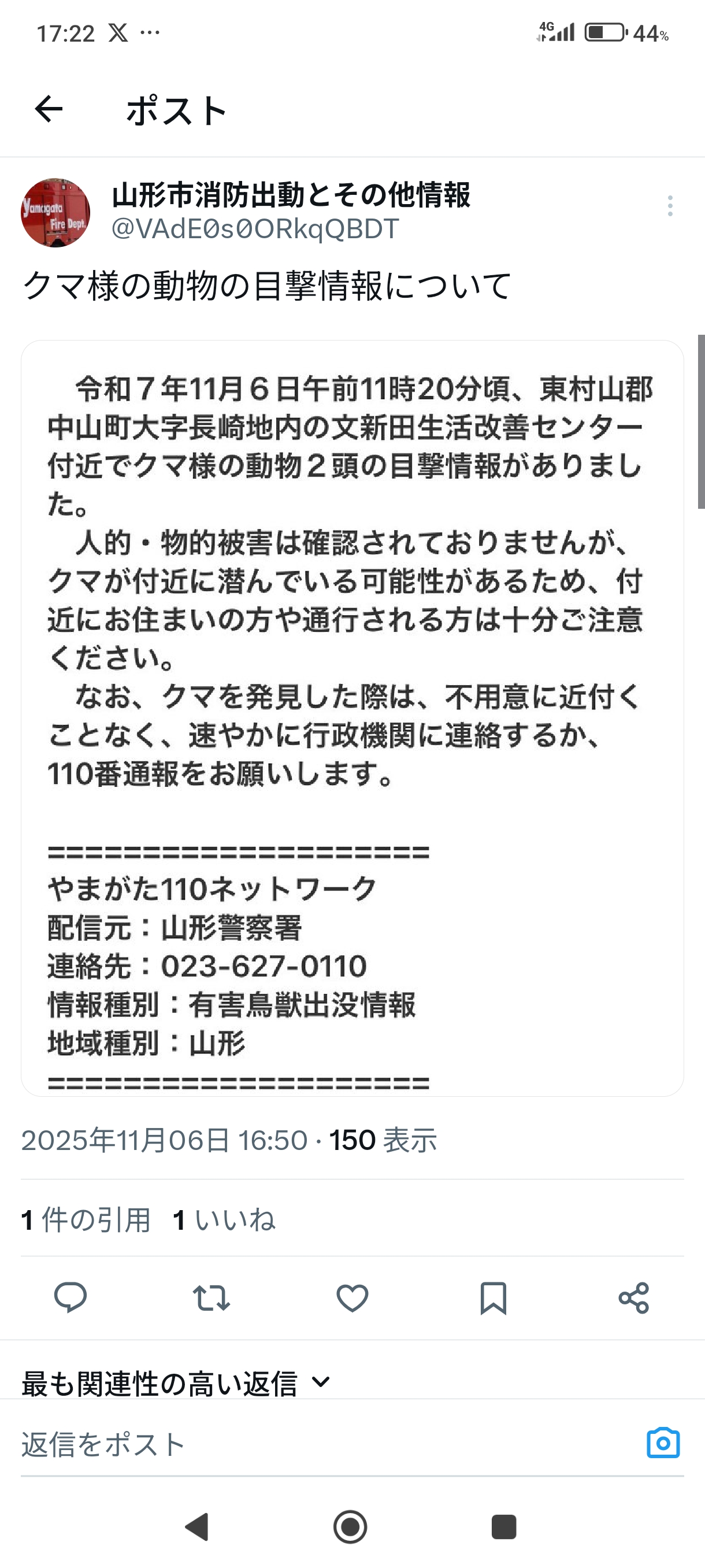705x1568 pixels.
Task: Open the post's three-dot overflow menu
Action: tap(670, 206)
